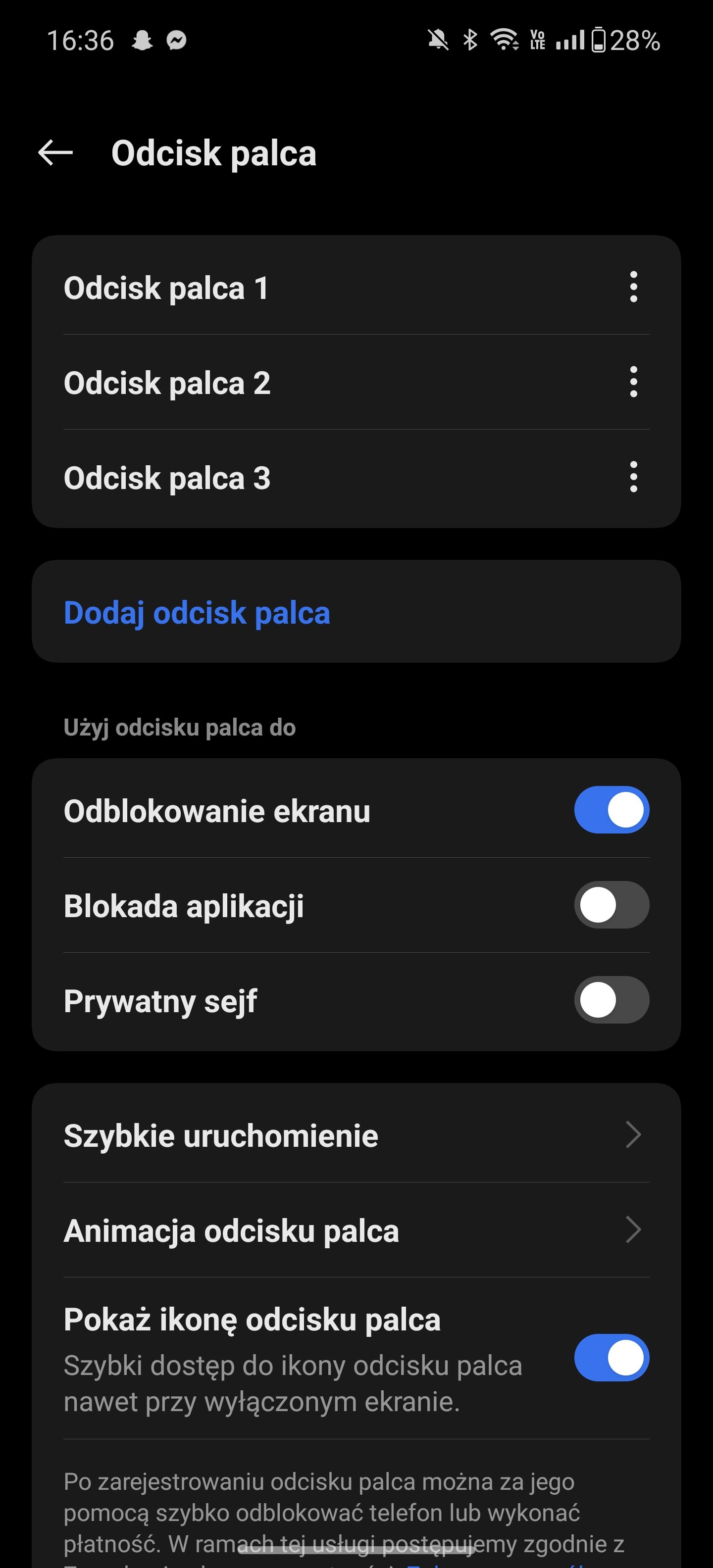This screenshot has height=1568, width=713.
Task: Tap Dodaj odcisk palca
Action: [x=356, y=612]
